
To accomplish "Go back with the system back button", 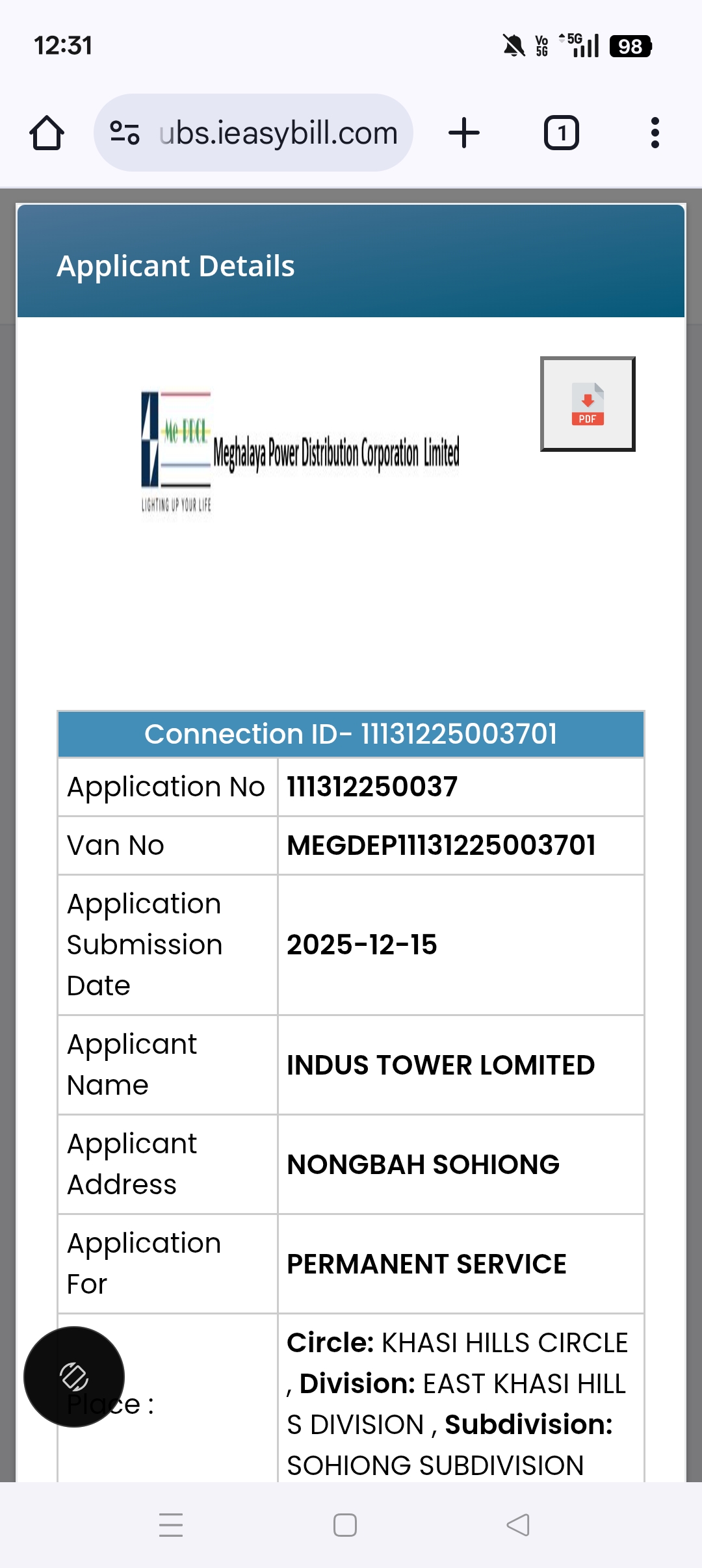I will click(518, 1525).
